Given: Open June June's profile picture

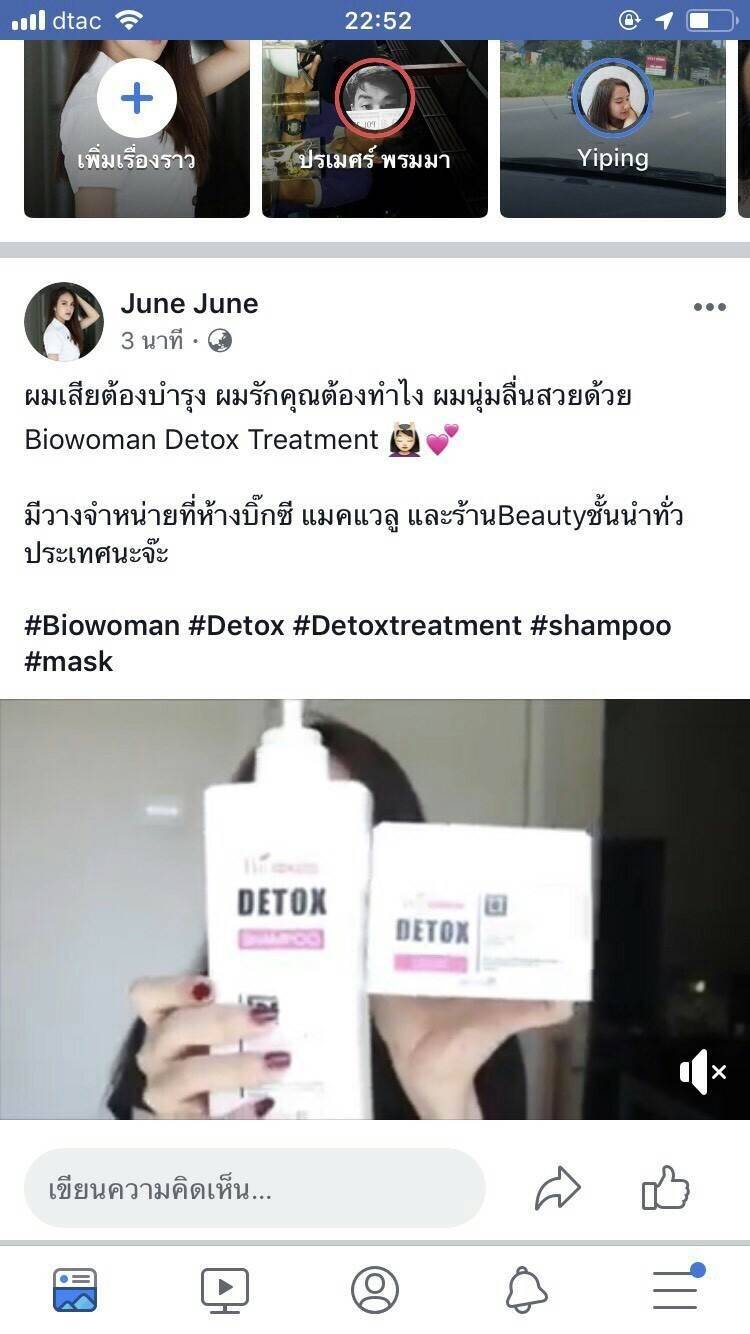Looking at the screenshot, I should [63, 322].
